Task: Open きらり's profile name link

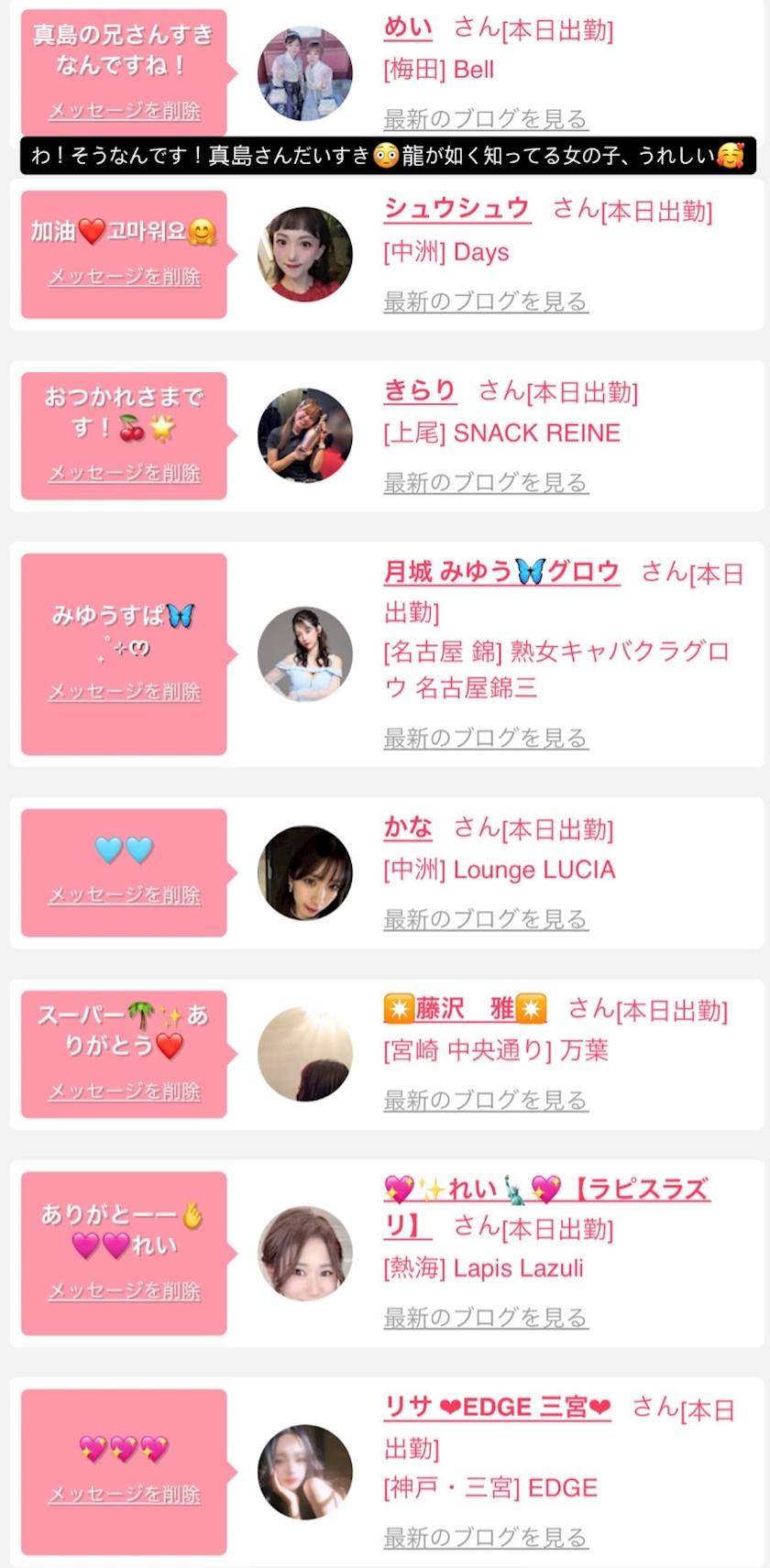Action: (420, 391)
